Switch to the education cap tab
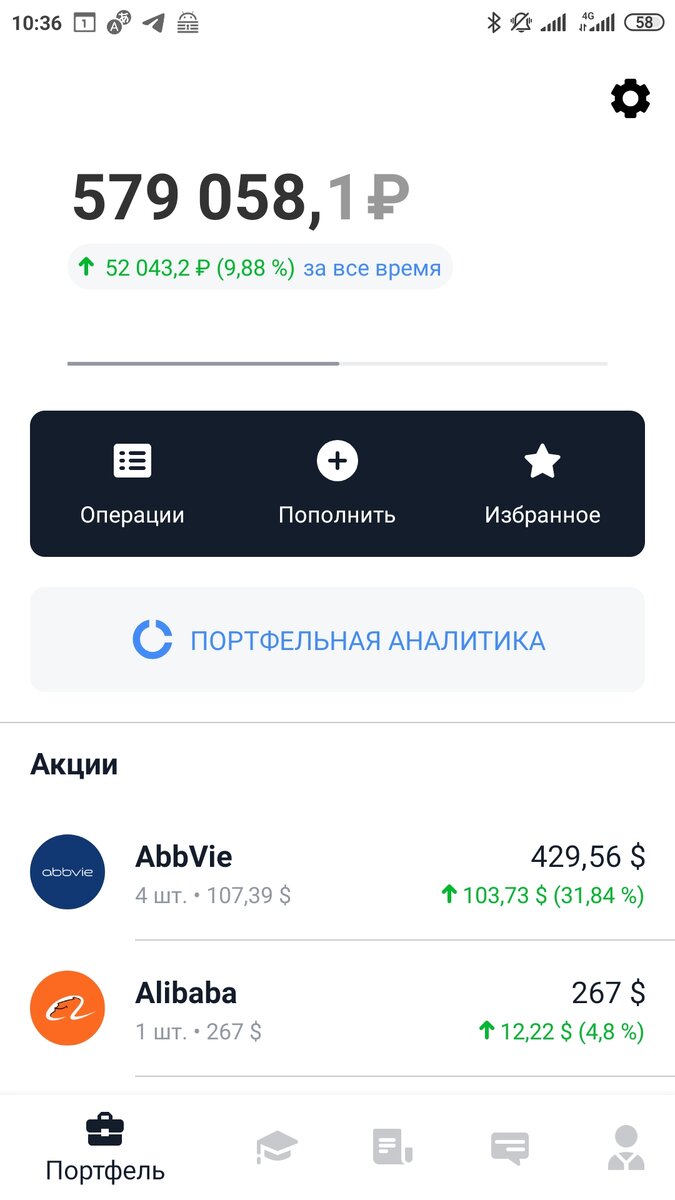Image resolution: width=675 pixels, height=1200 pixels. (277, 1148)
